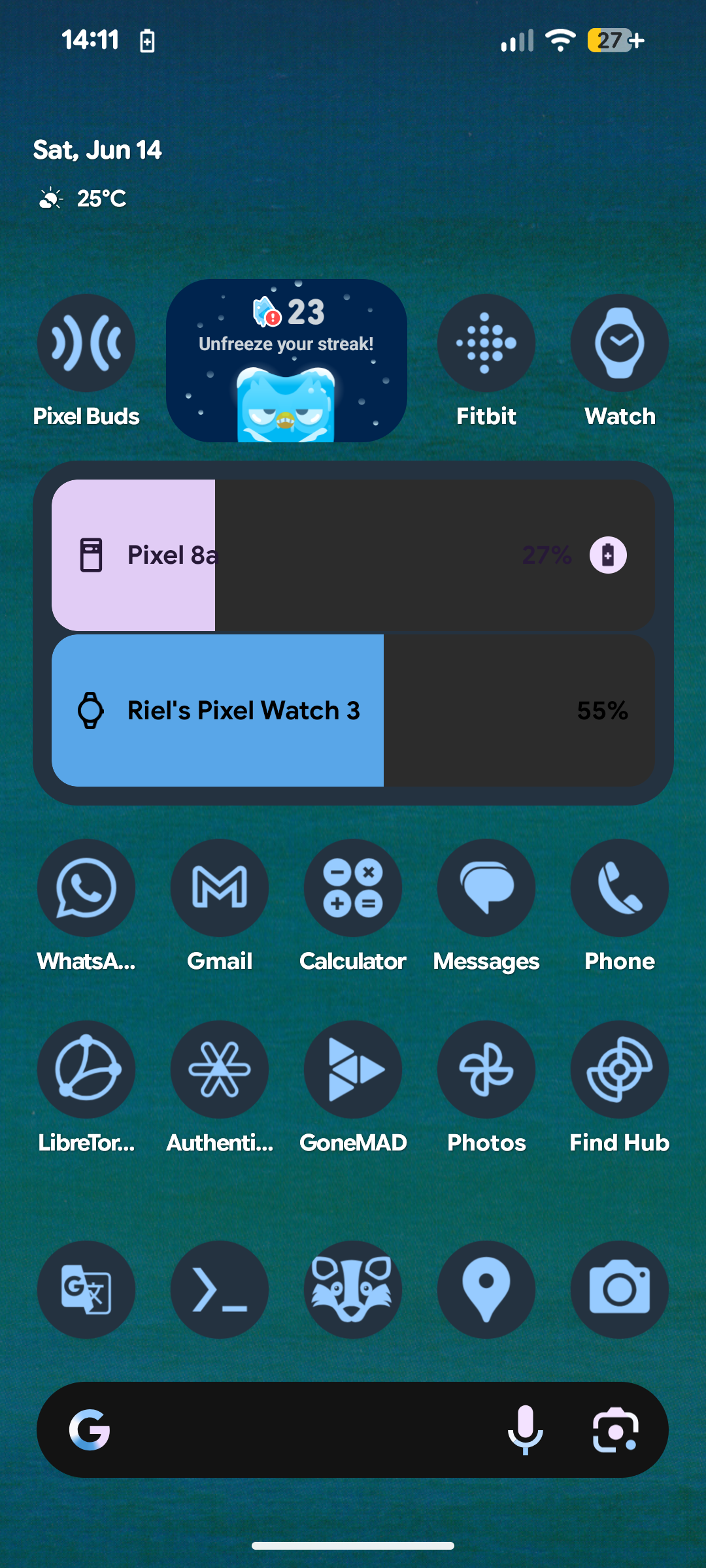This screenshot has height=1568, width=706.
Task: Tap the Pixel 8a battery row
Action: point(353,555)
